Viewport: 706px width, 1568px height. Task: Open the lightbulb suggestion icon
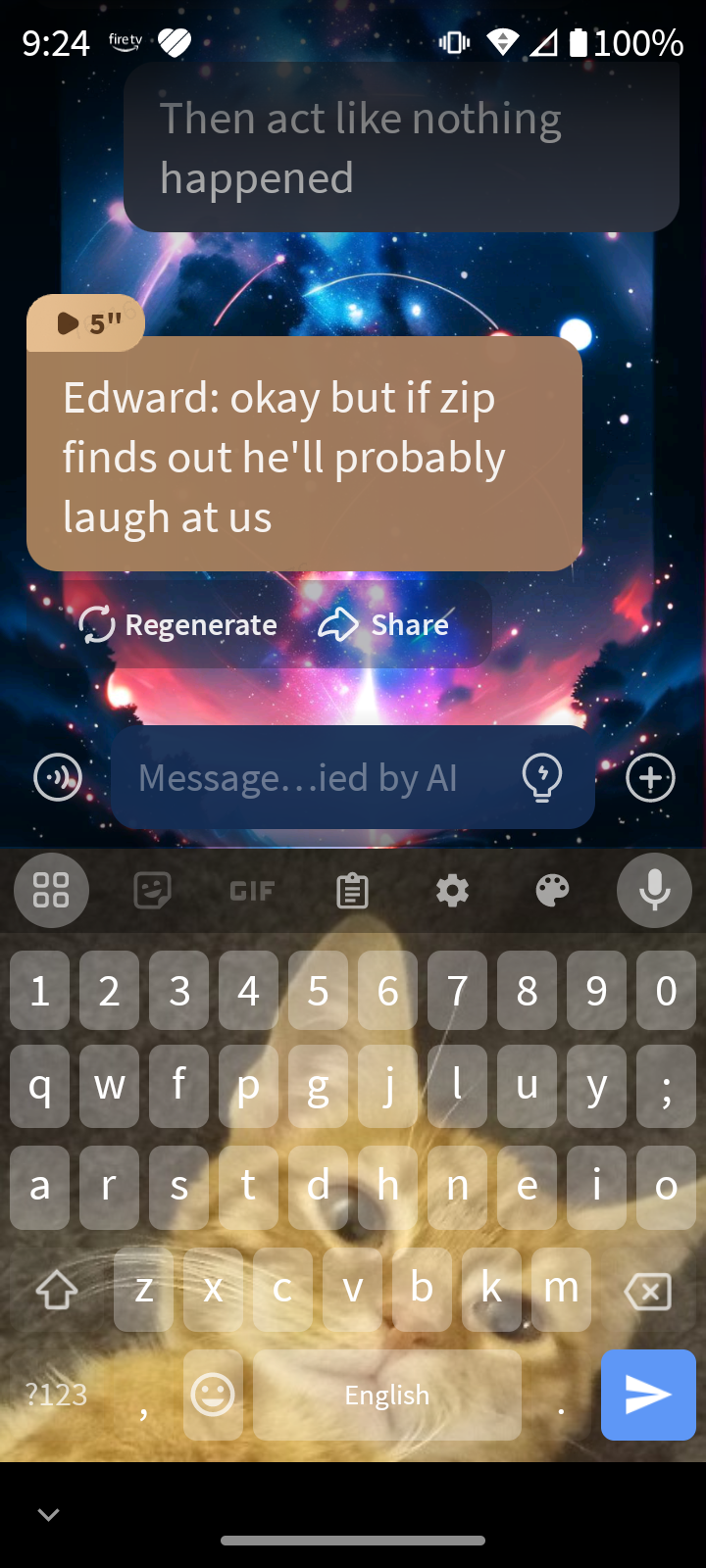[541, 778]
